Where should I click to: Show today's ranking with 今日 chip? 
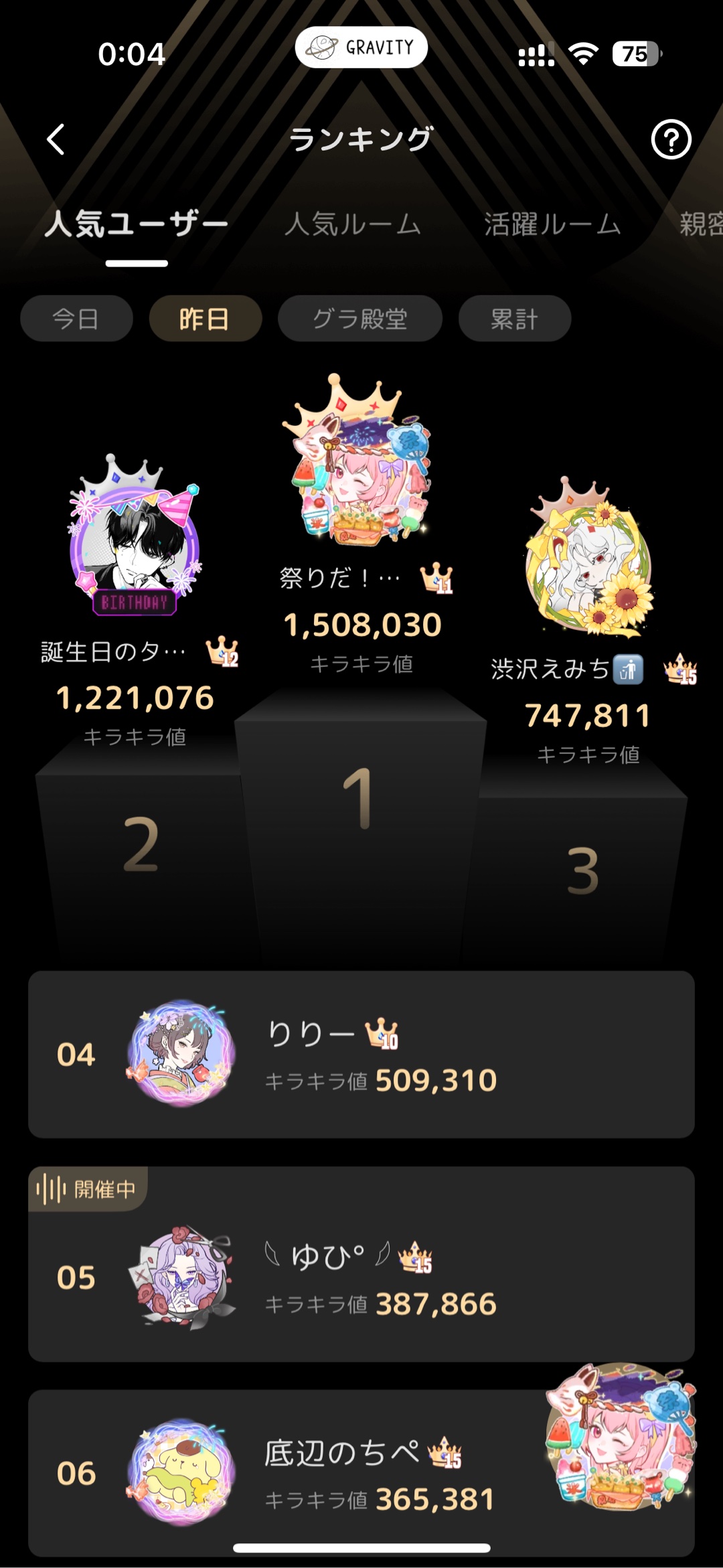[76, 319]
